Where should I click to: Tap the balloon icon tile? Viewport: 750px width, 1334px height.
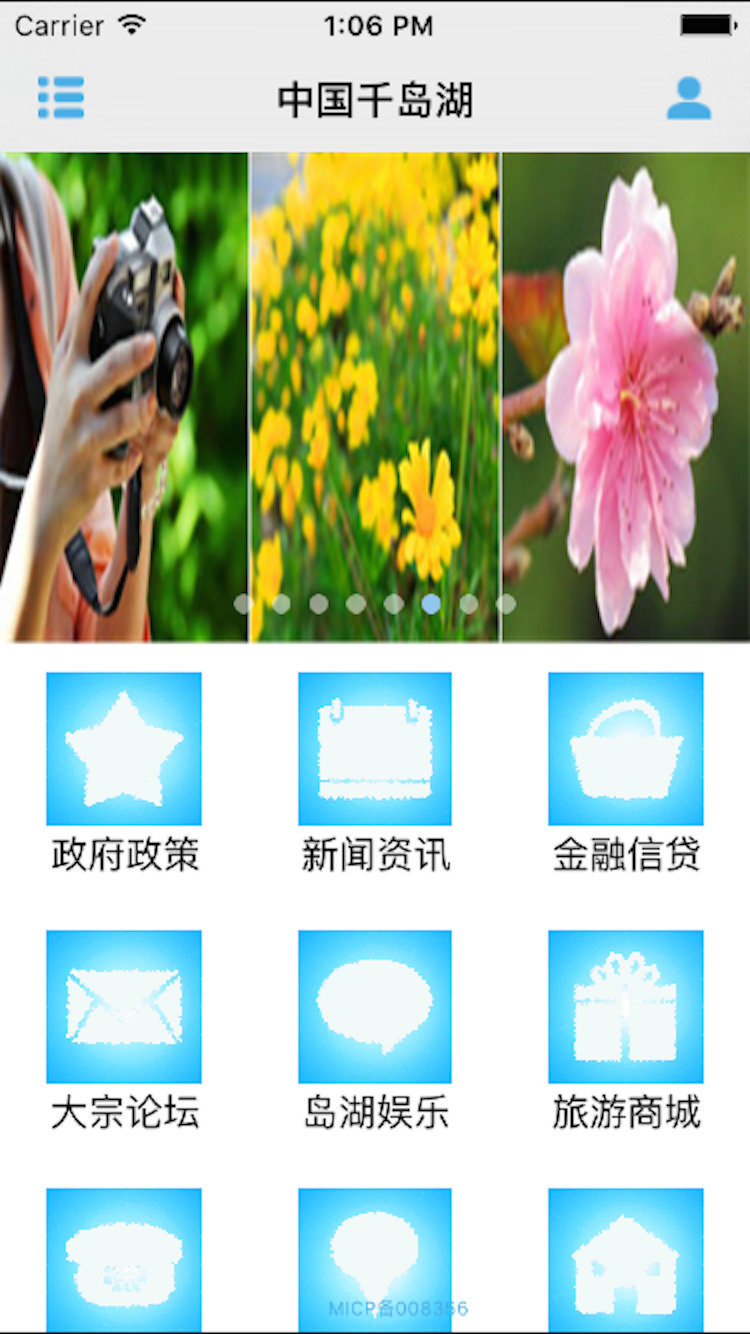coord(375,1260)
